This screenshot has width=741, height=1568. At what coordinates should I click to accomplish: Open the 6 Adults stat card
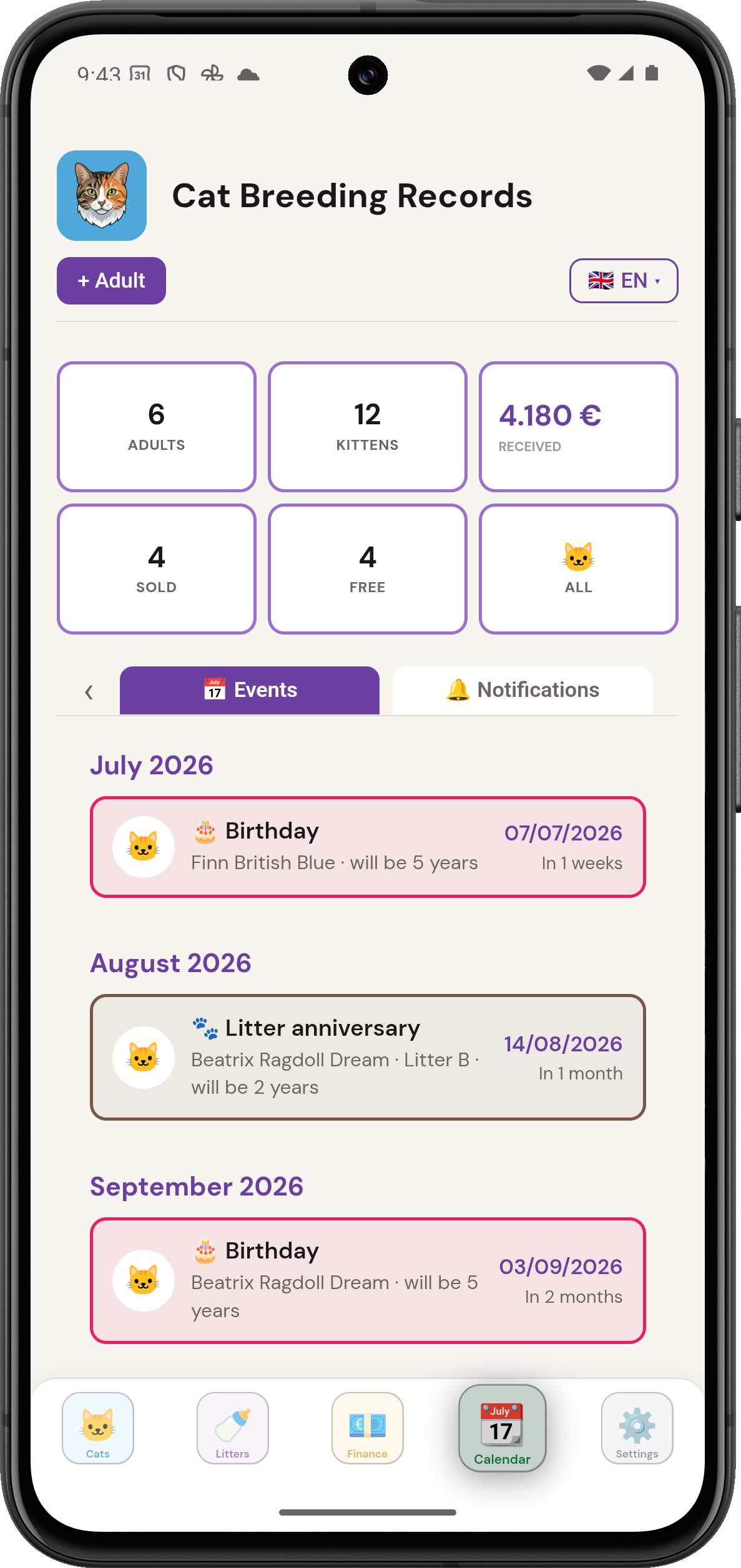click(157, 427)
